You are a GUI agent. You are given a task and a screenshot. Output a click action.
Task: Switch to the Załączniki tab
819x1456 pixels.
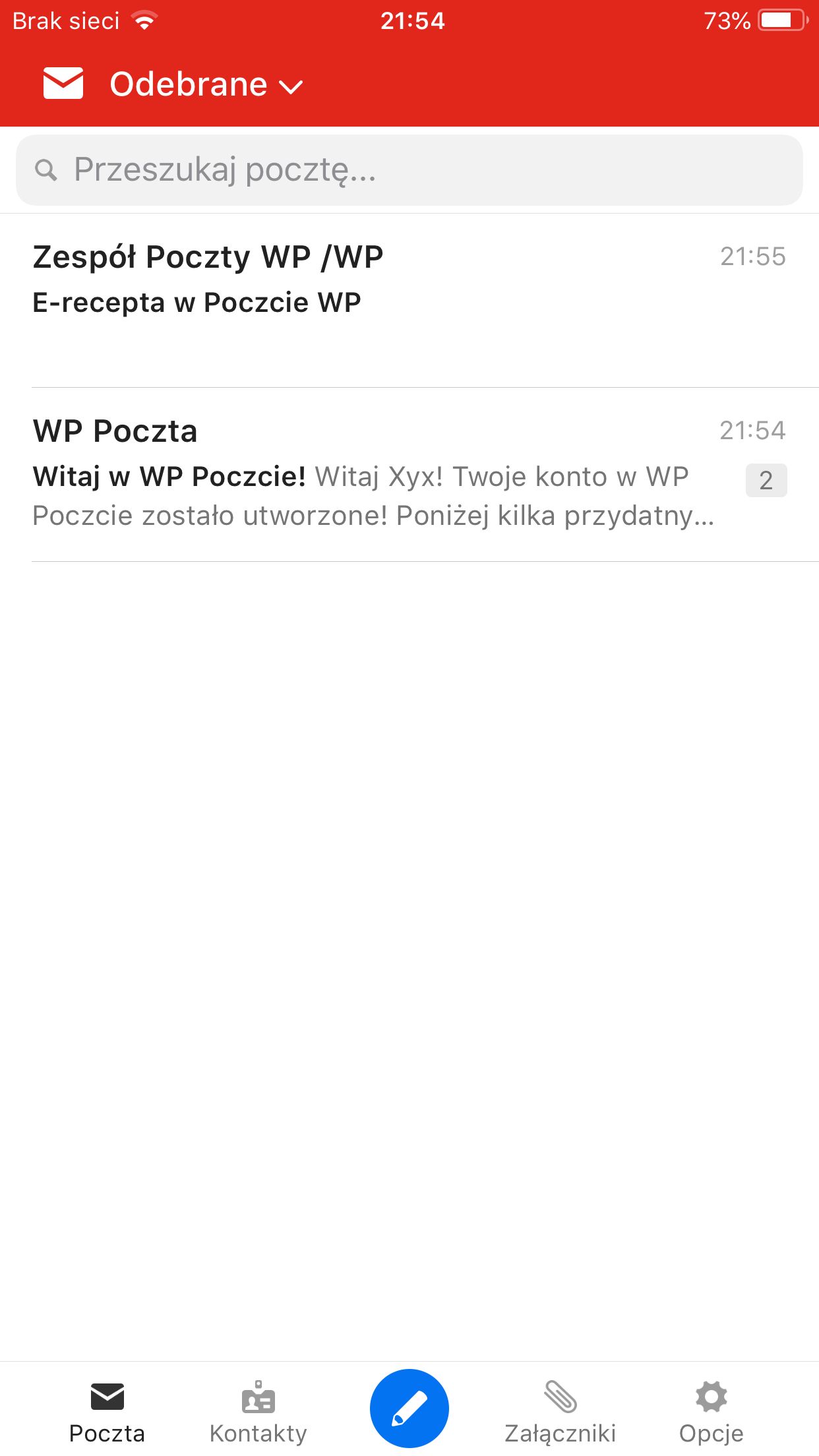pos(561,1412)
